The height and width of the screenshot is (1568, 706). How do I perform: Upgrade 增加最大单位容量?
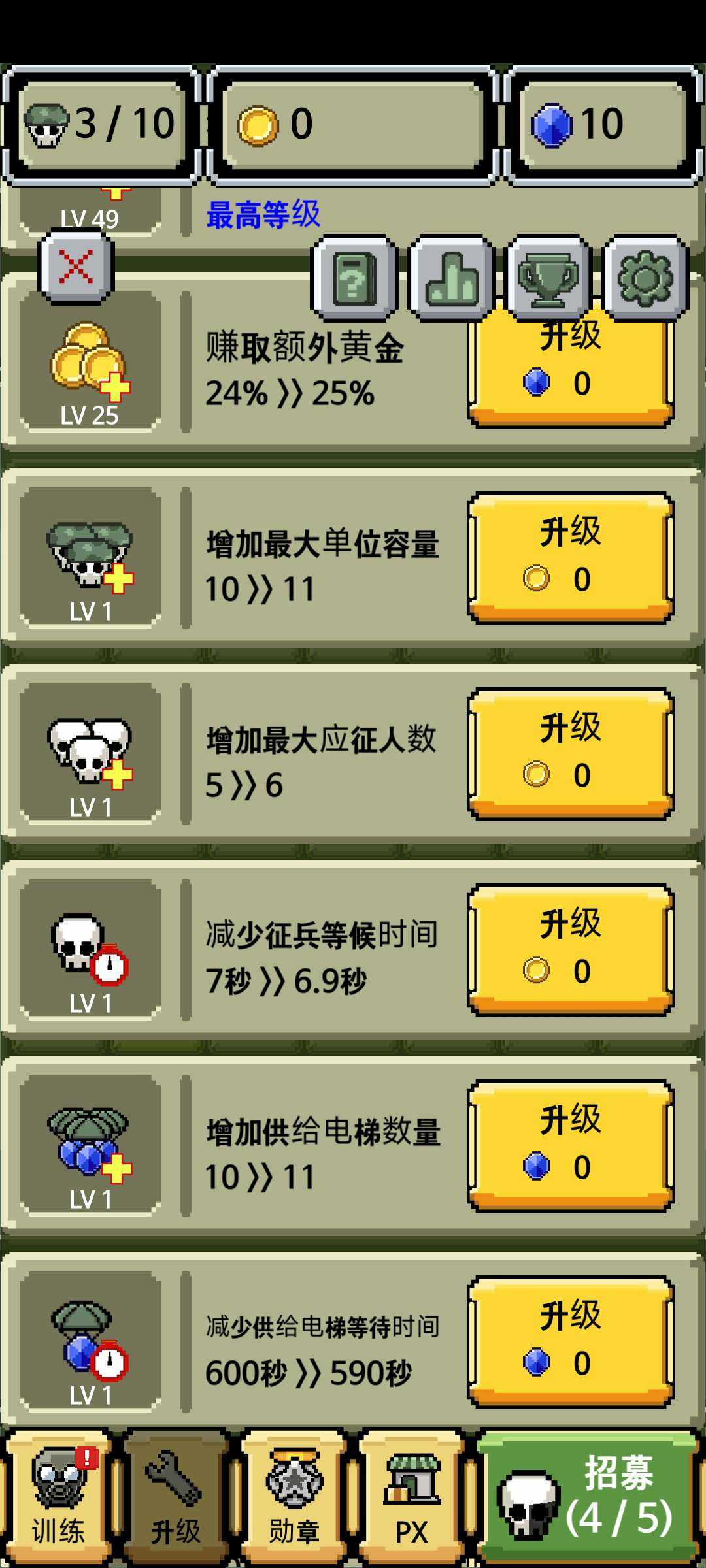(570, 557)
